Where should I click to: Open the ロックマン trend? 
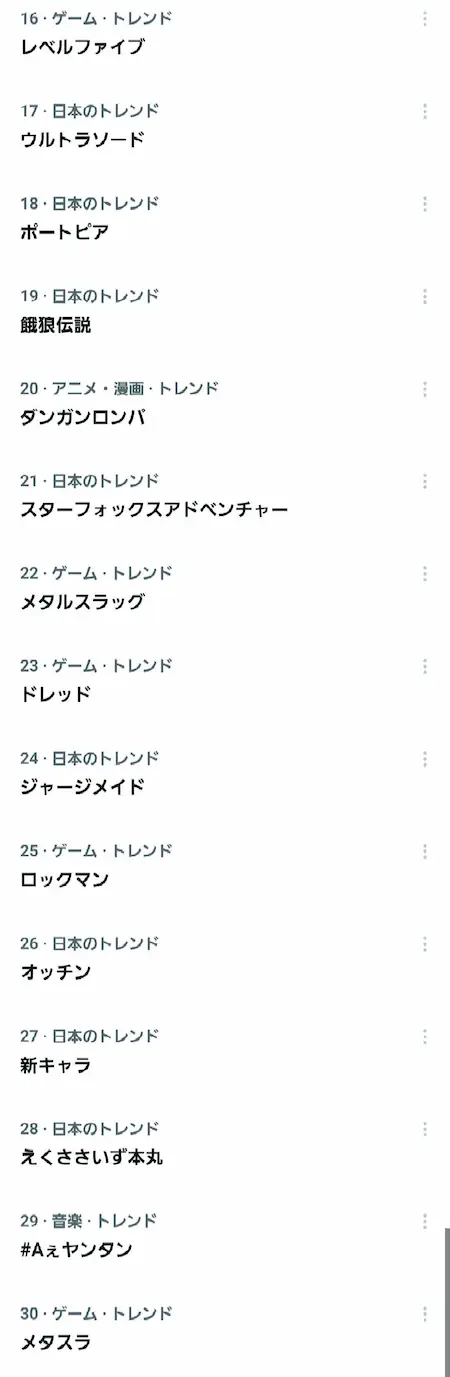click(x=225, y=865)
